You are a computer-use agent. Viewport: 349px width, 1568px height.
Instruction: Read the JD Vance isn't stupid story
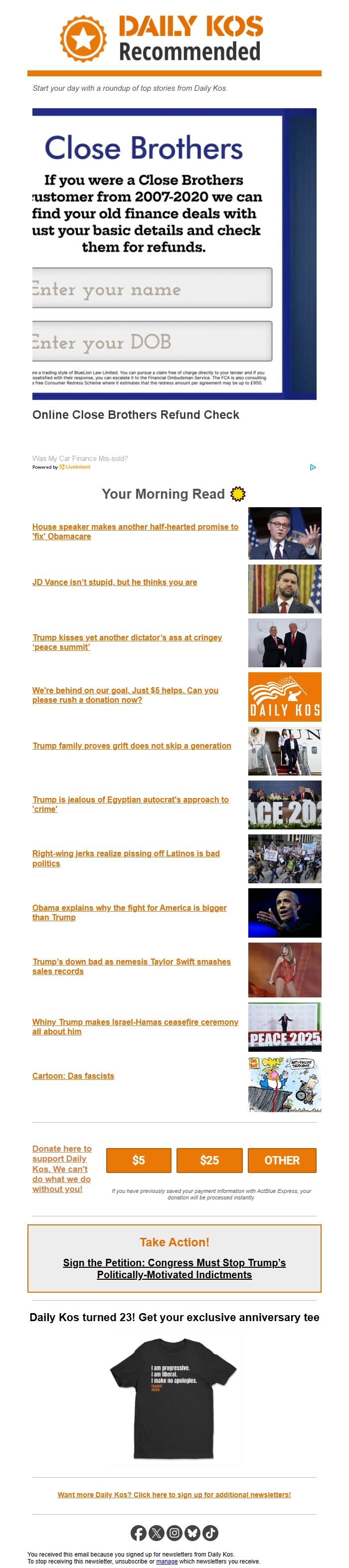click(x=114, y=582)
